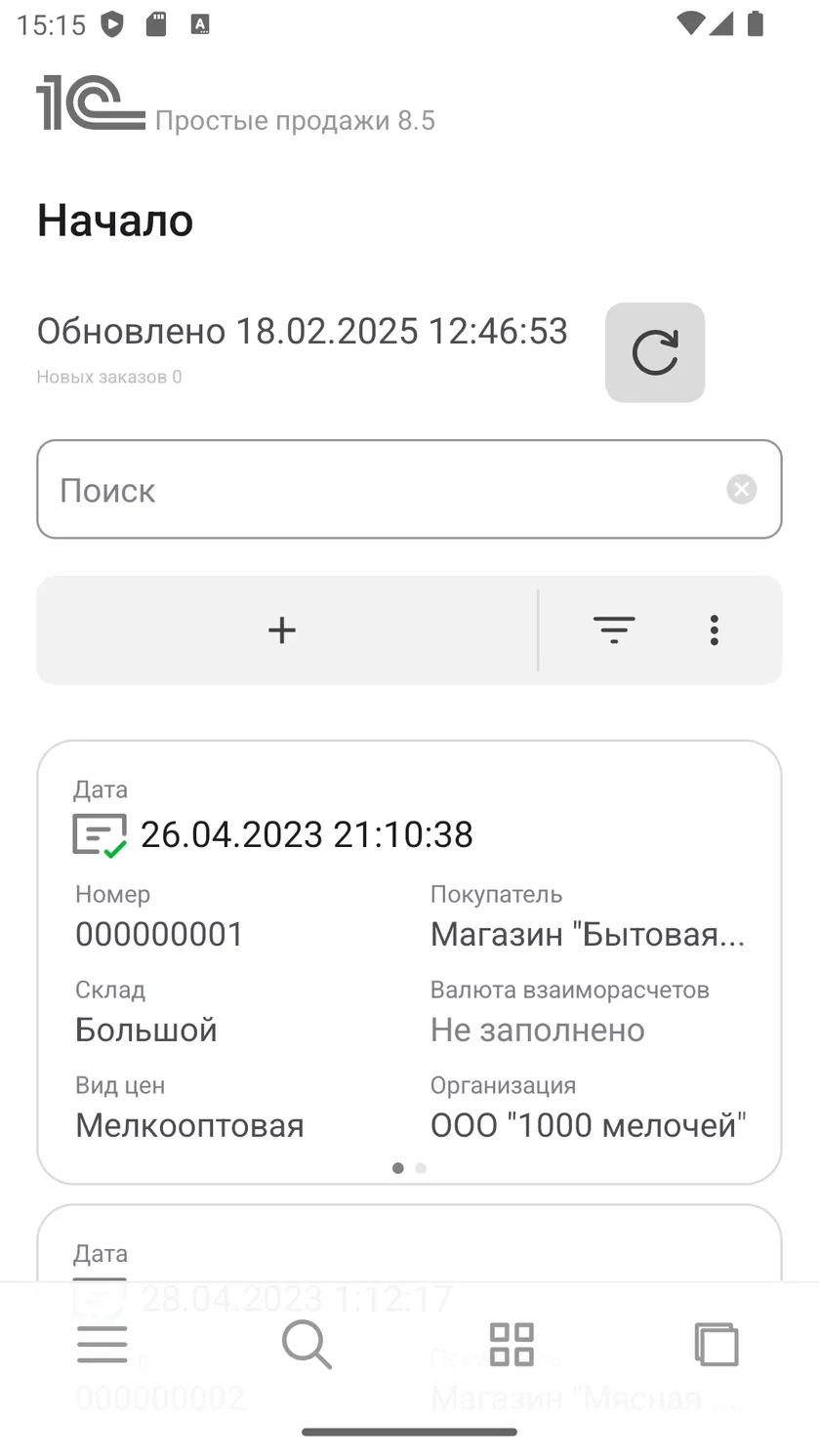Open the three-dot overflow menu
Viewport: 819px width, 1456px height.
click(x=715, y=629)
